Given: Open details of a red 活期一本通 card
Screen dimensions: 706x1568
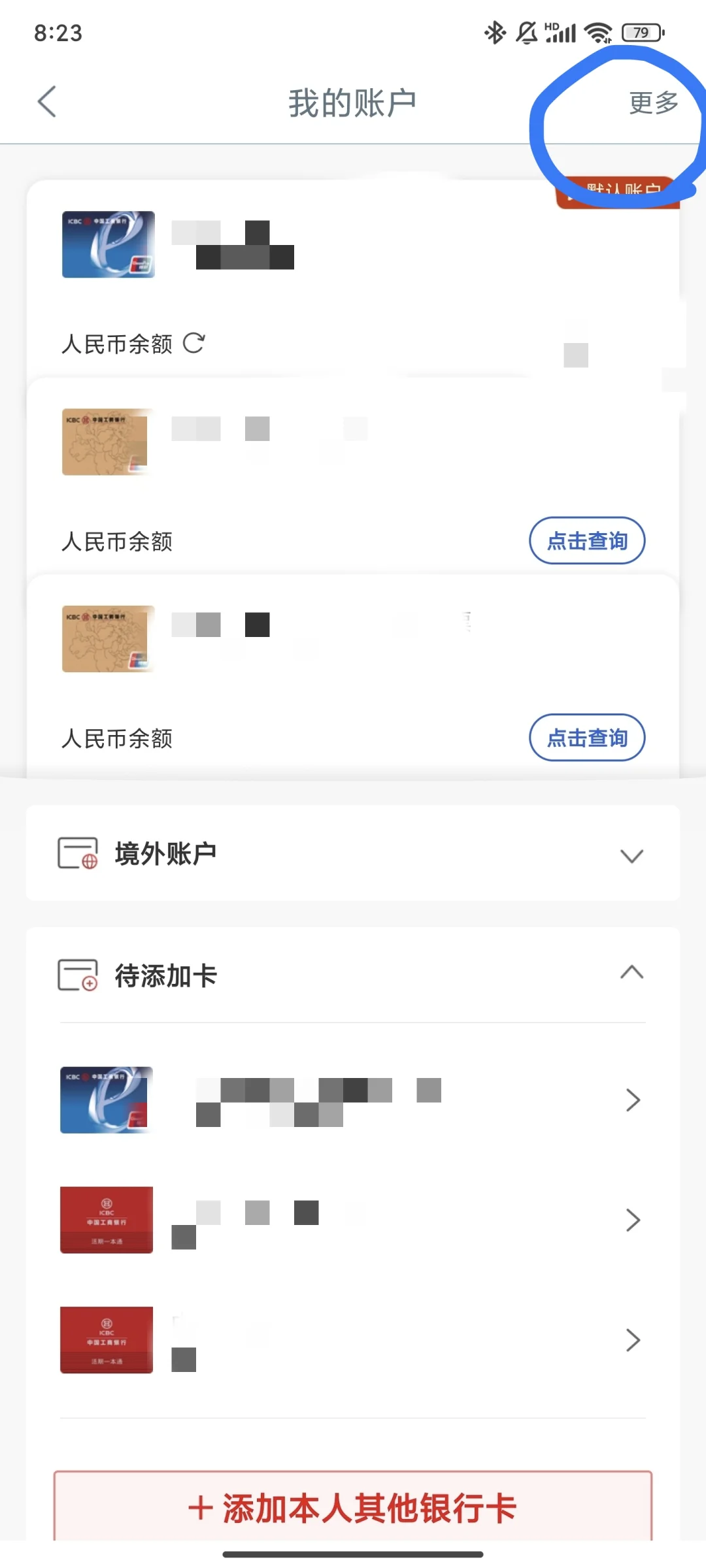Looking at the screenshot, I should (106, 1220).
